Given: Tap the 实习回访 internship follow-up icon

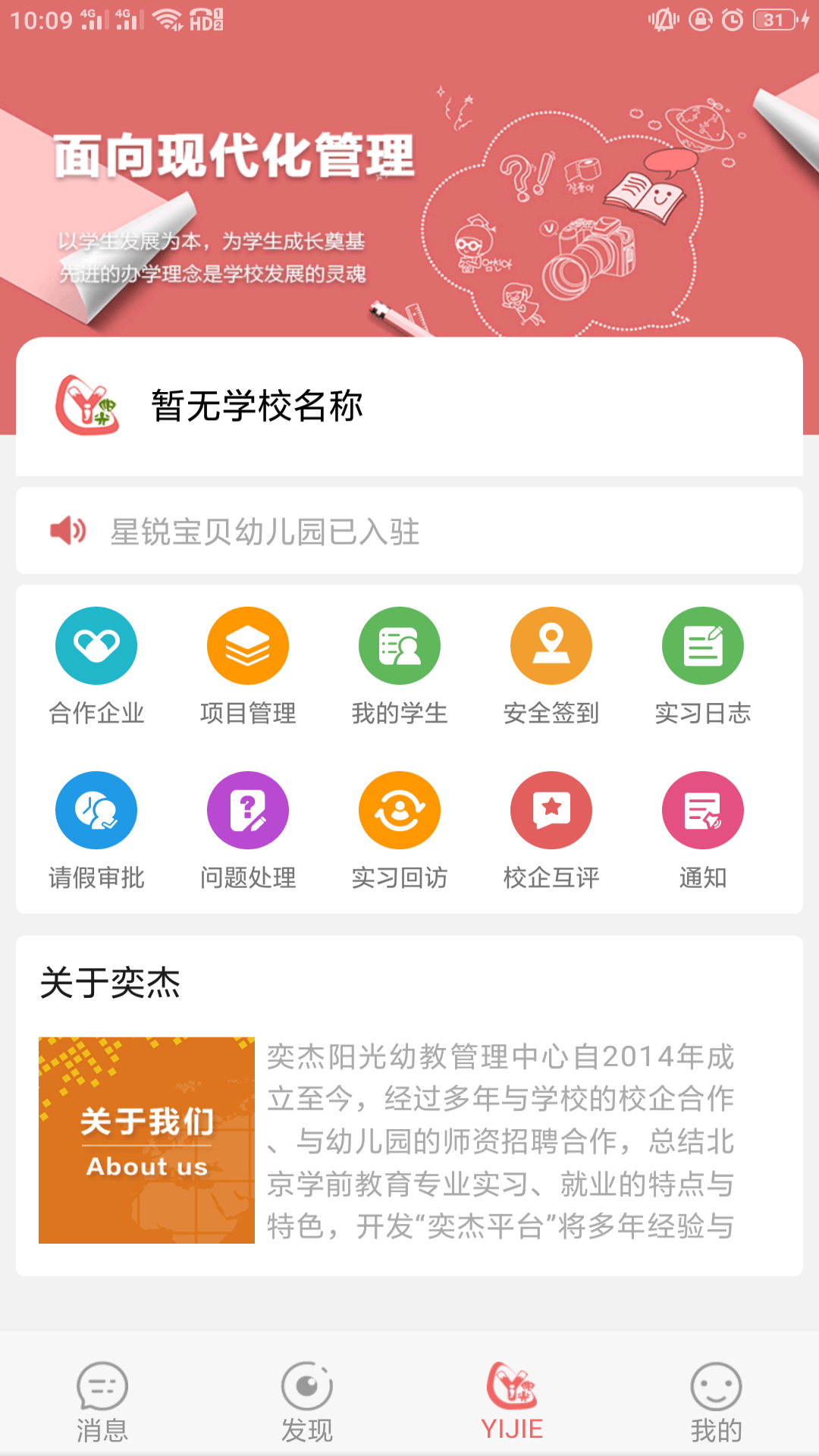Looking at the screenshot, I should coord(400,809).
